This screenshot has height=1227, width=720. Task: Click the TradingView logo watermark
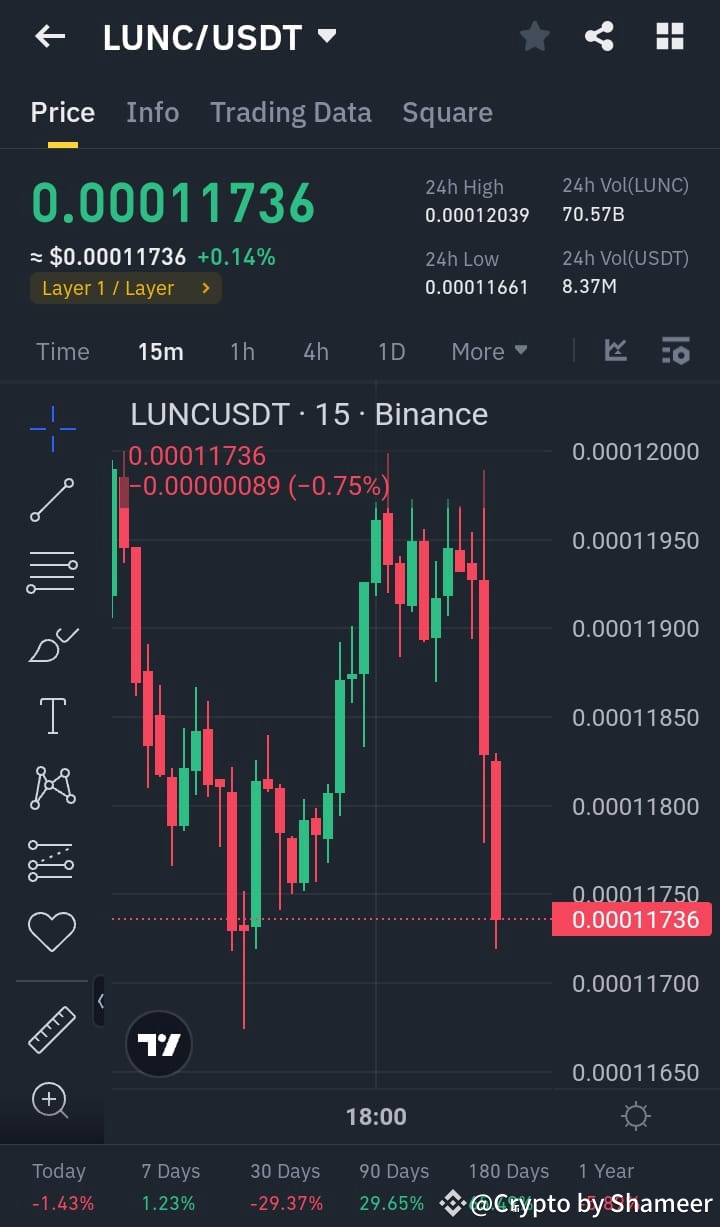point(157,1042)
